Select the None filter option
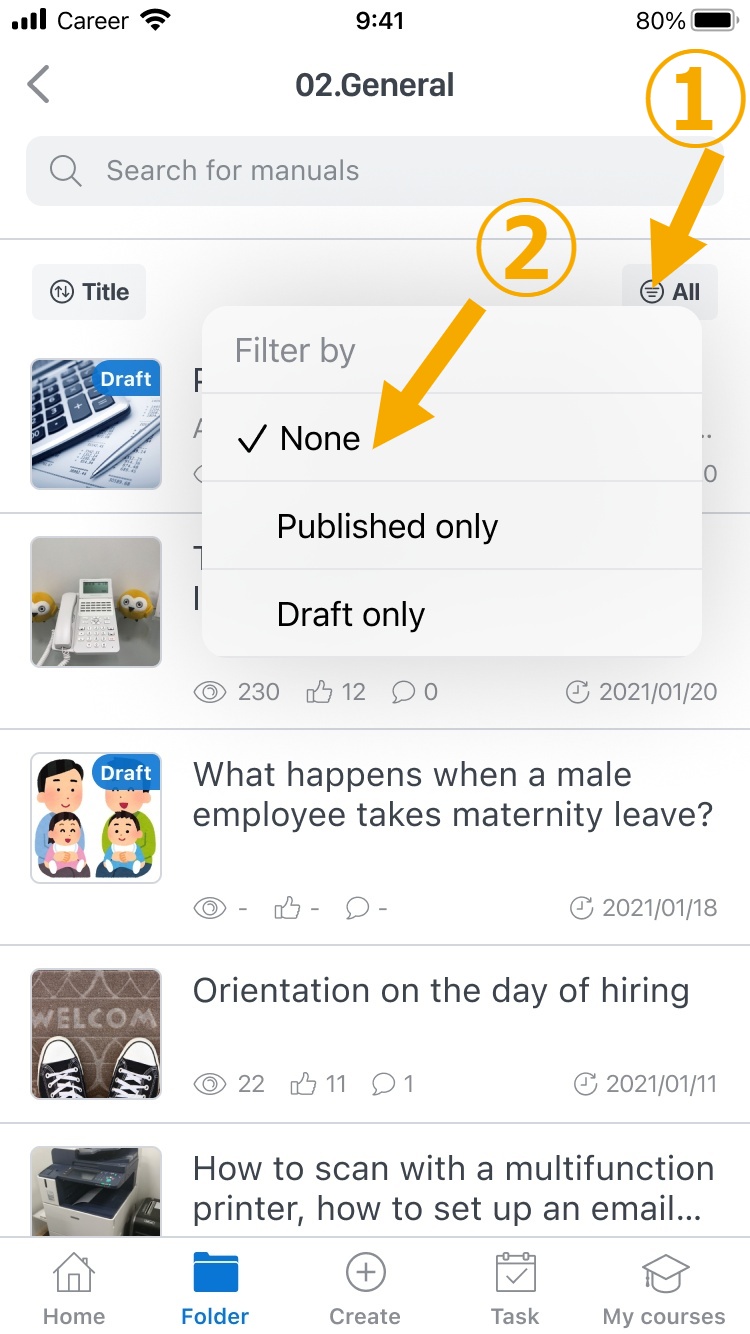Image resolution: width=750 pixels, height=1334 pixels. pos(320,438)
